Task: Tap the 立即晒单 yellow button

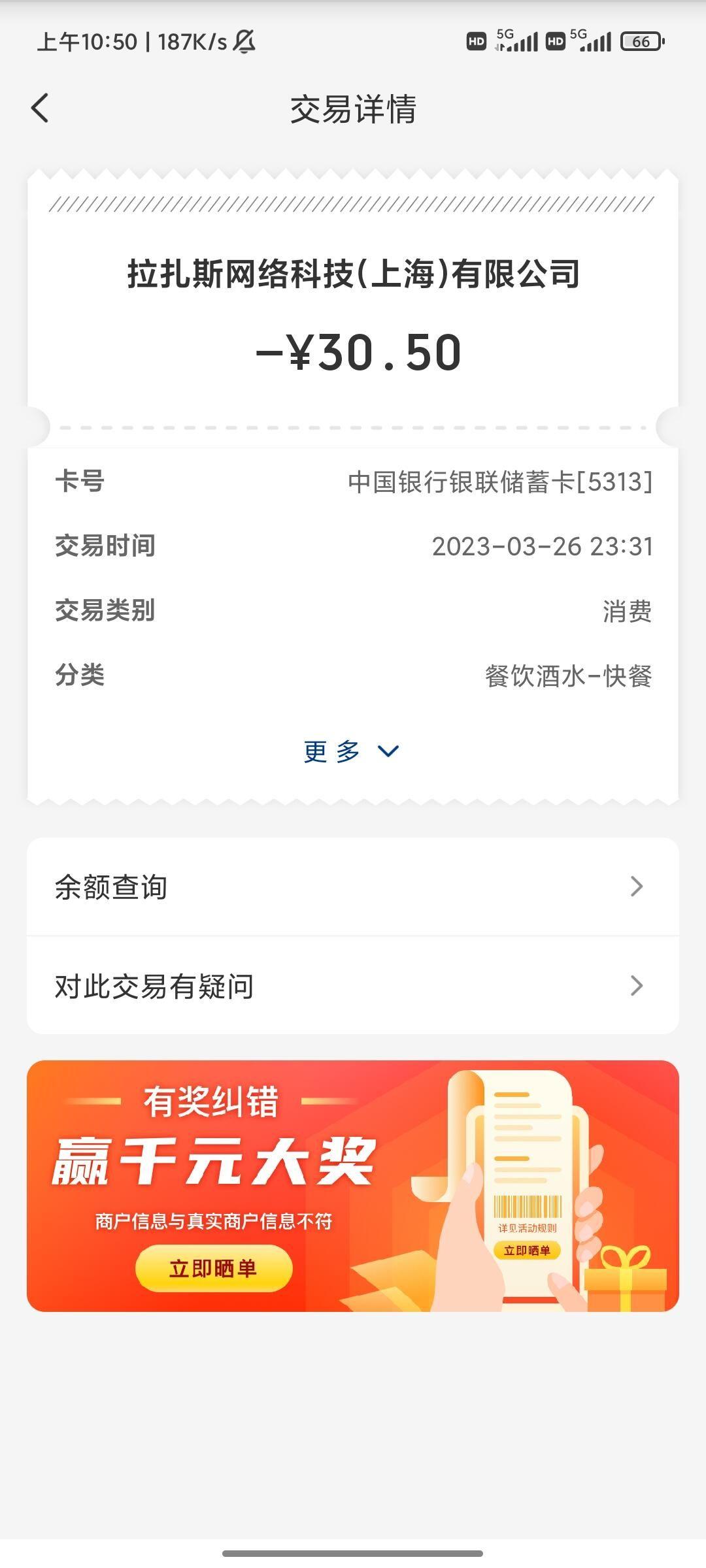Action: pos(214,1268)
